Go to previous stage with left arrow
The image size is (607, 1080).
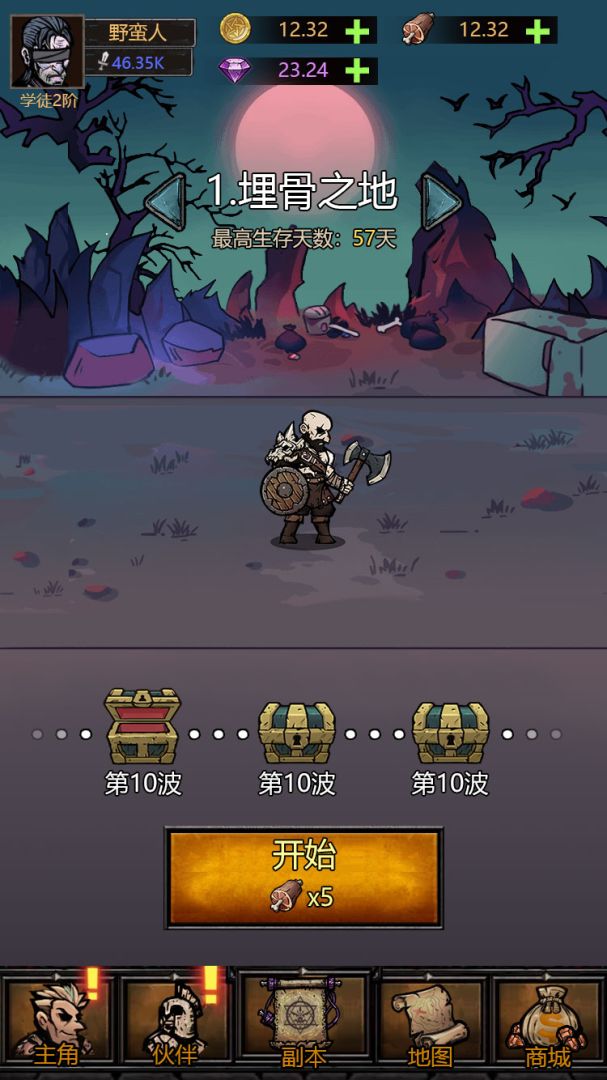[165, 202]
